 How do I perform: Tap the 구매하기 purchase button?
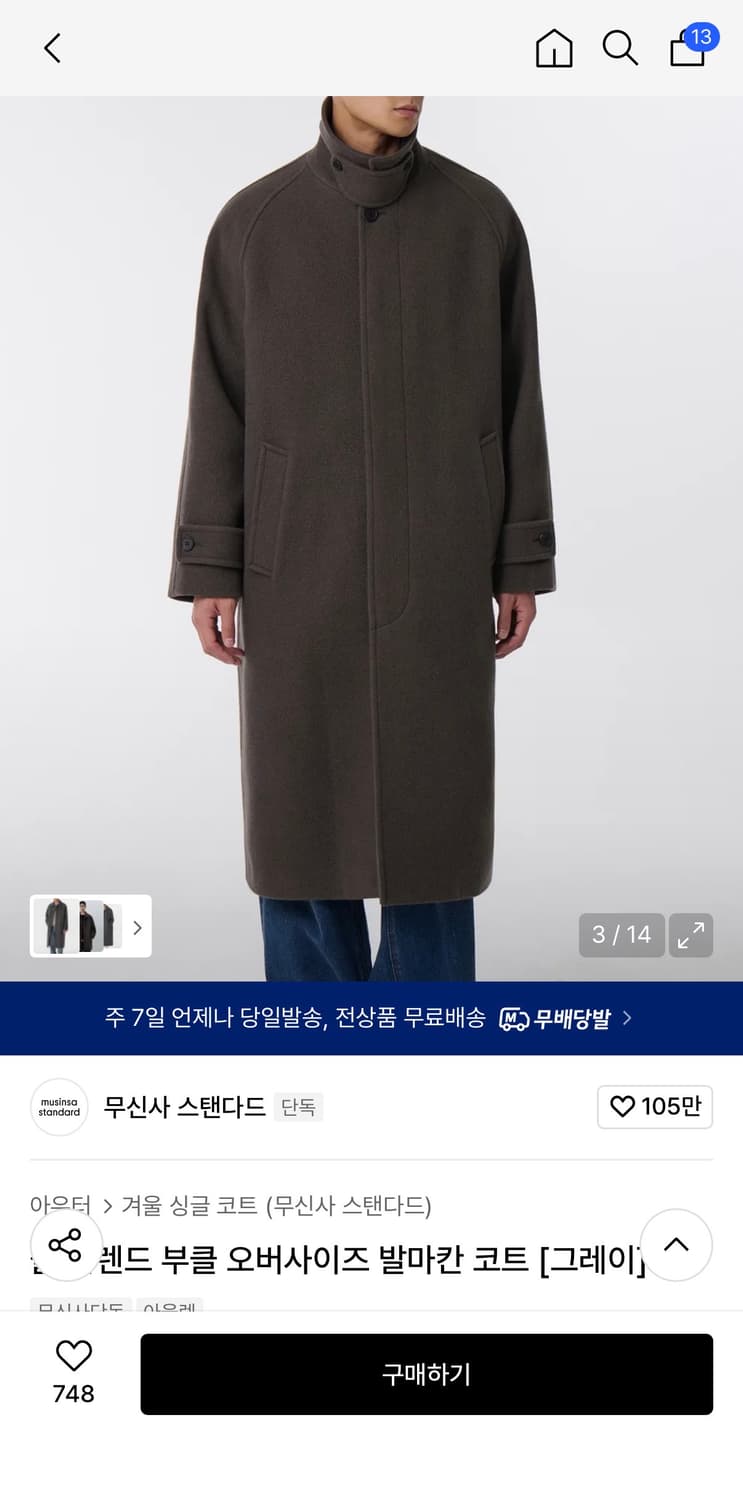point(427,1374)
